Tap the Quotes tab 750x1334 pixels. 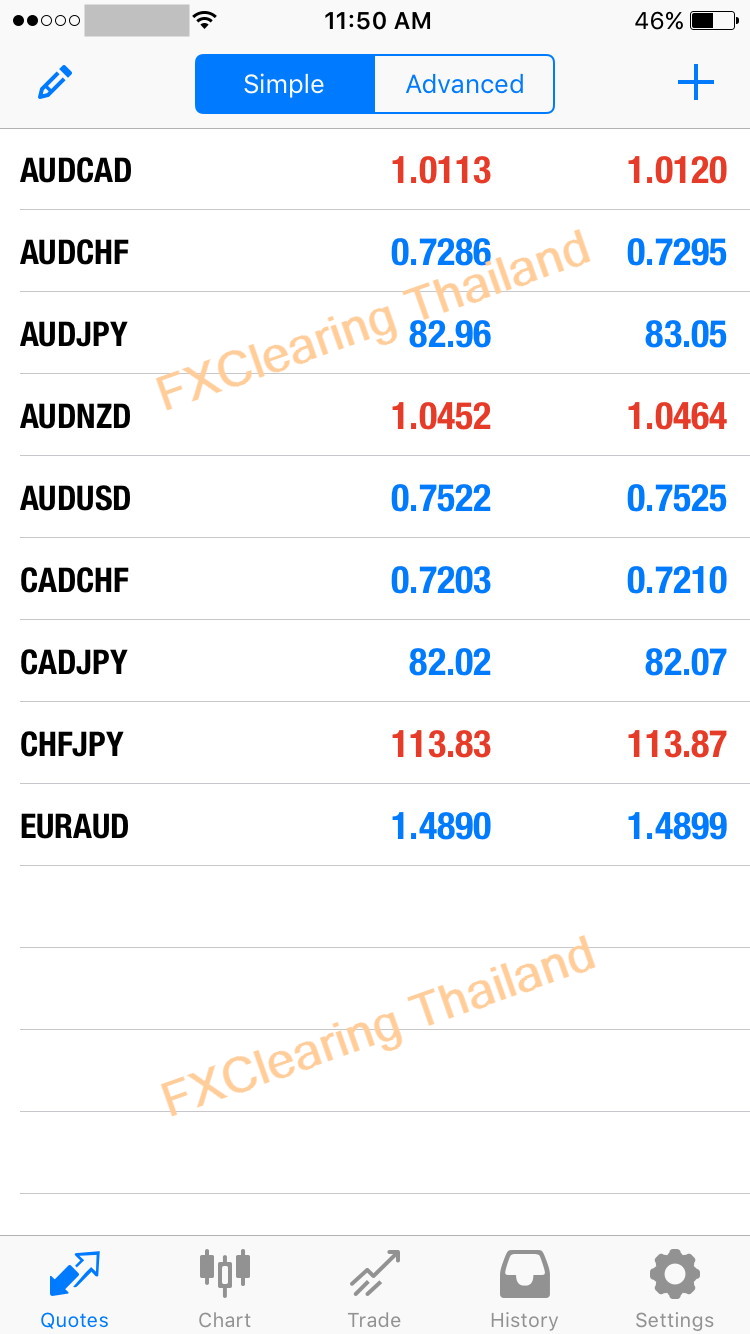click(74, 1288)
